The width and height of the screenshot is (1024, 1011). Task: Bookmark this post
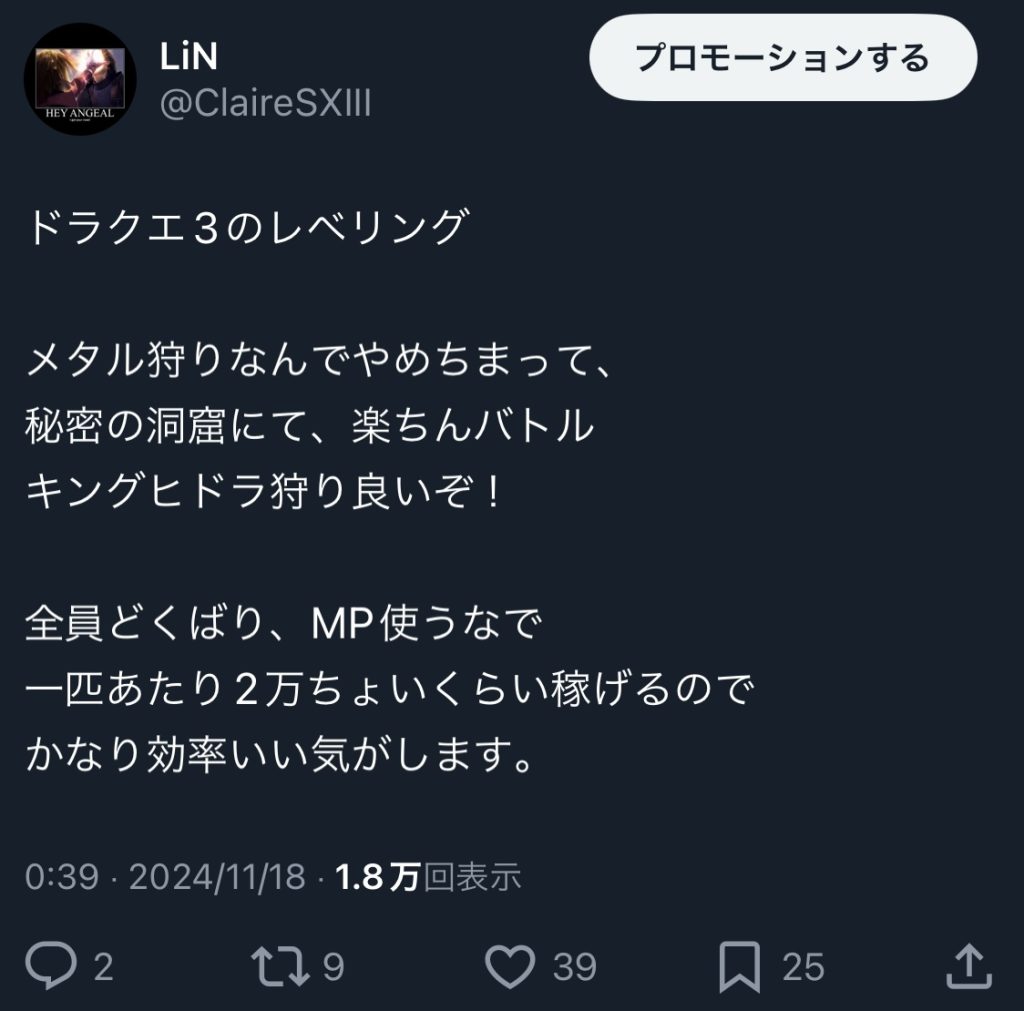tap(741, 965)
